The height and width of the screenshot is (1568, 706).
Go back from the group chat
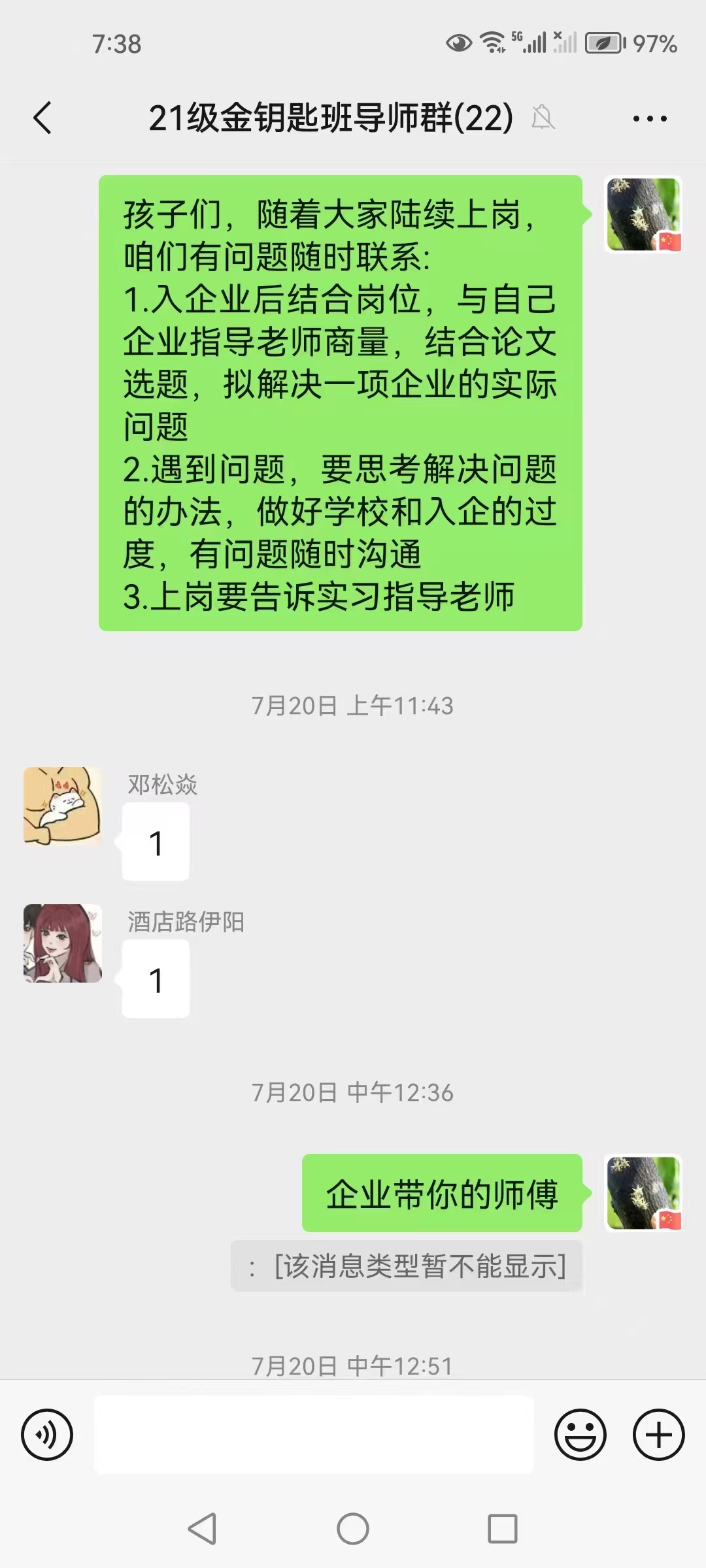pyautogui.click(x=43, y=118)
